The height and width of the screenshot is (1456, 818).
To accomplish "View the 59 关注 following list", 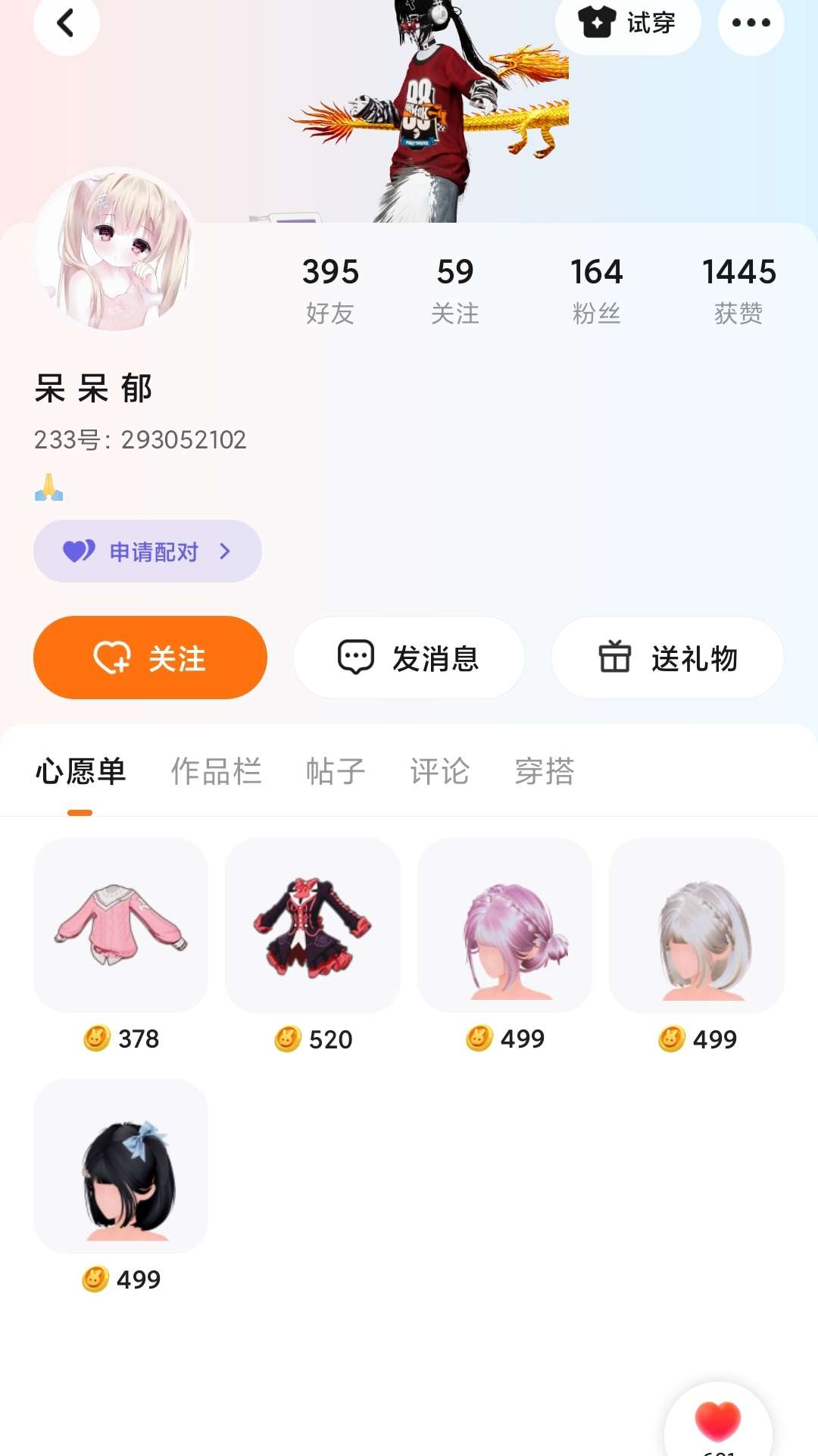I will tap(454, 290).
